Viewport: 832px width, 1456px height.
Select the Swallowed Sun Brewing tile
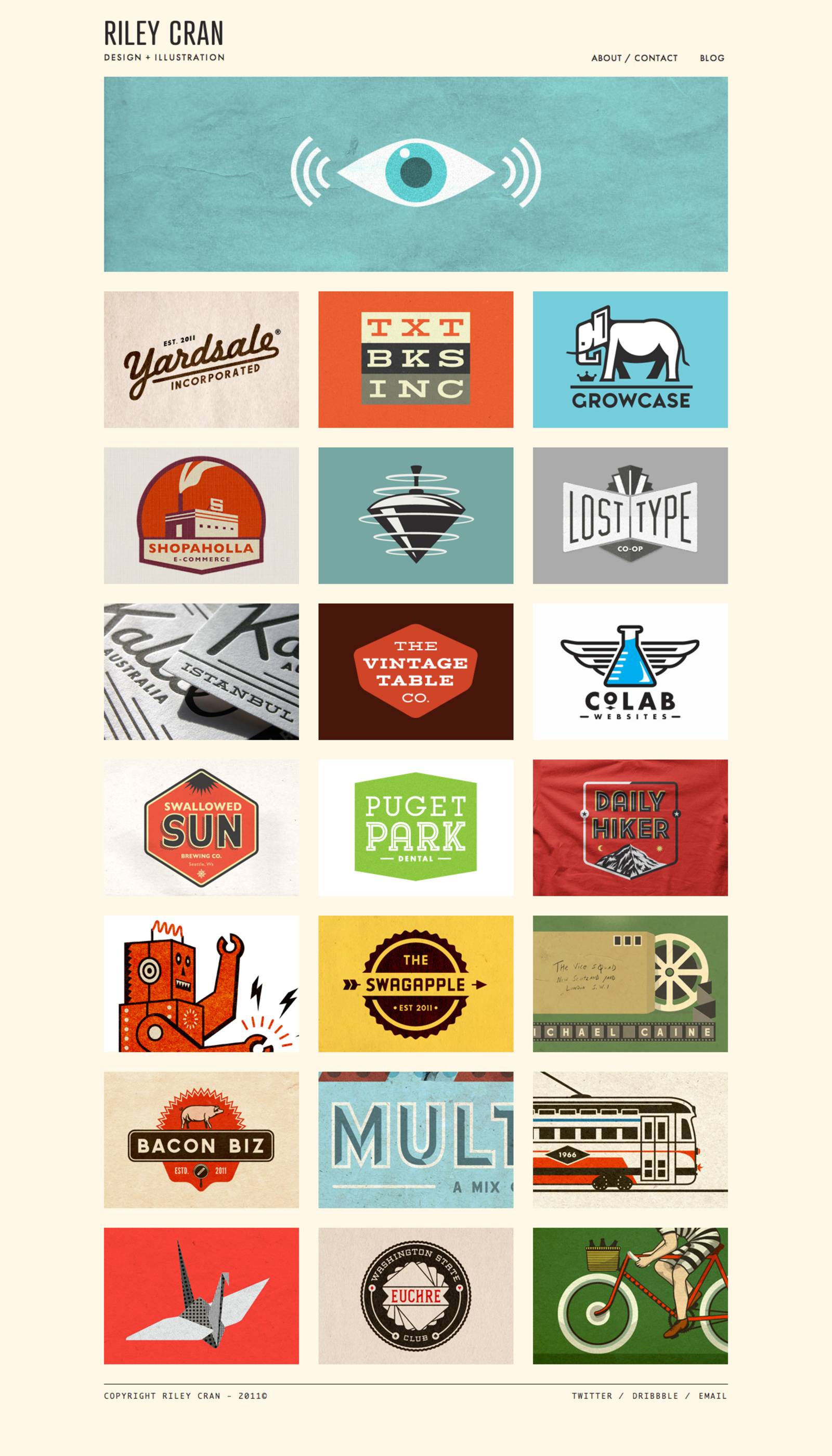[201, 828]
